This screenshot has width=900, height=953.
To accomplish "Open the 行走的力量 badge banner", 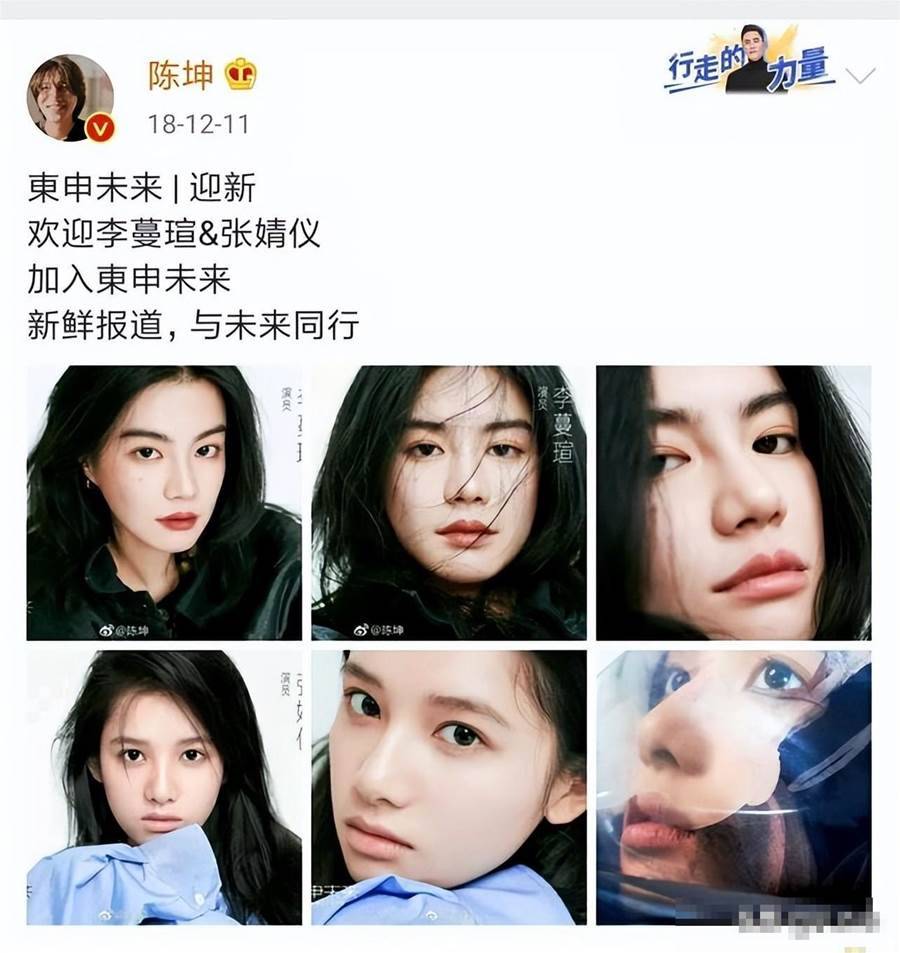I will point(749,70).
